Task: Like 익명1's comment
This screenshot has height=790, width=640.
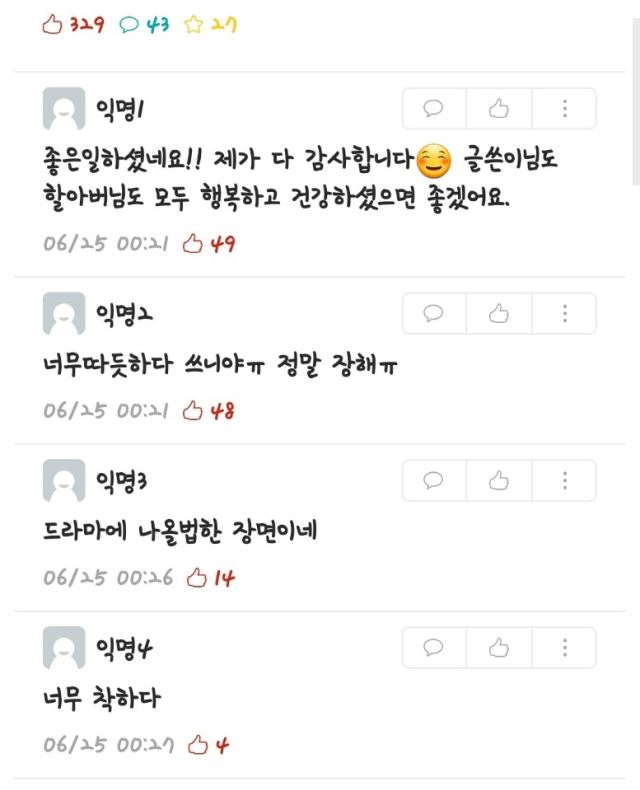Action: click(x=499, y=108)
